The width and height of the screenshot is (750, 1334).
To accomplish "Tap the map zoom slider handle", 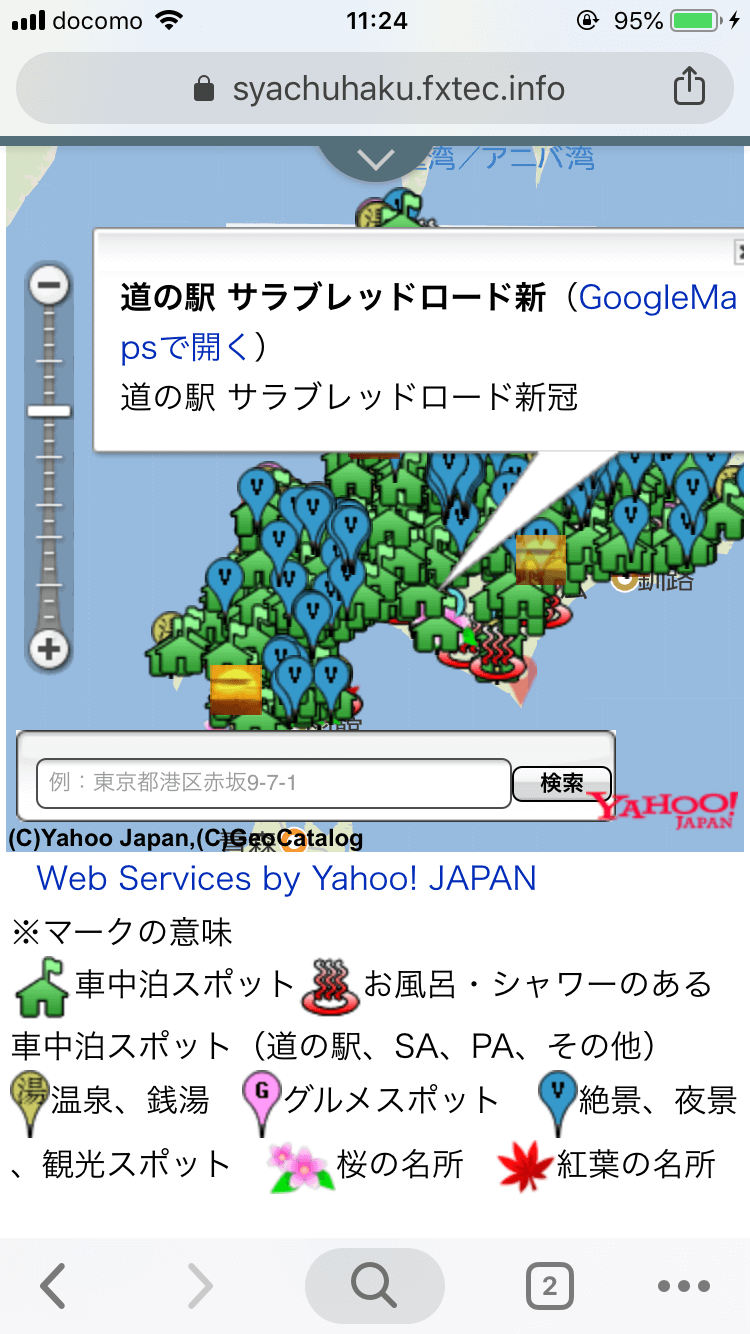I will 48,411.
